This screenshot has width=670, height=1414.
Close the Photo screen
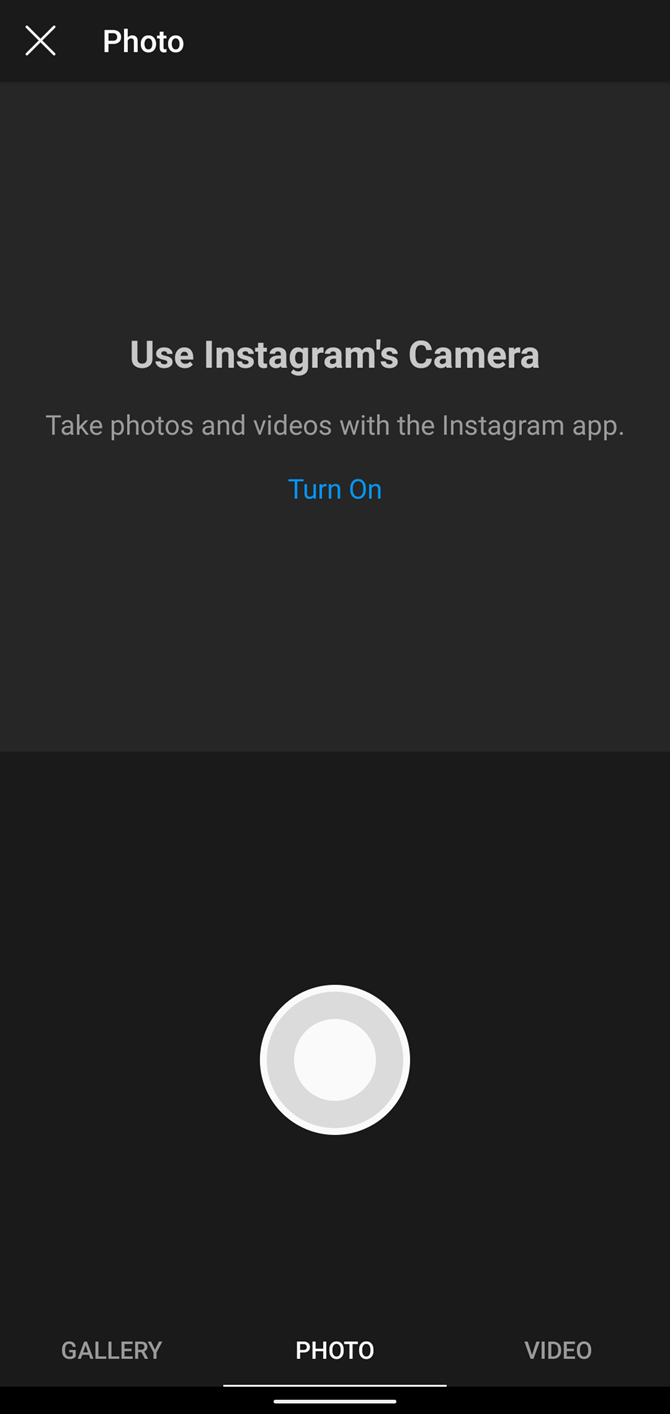tap(40, 41)
